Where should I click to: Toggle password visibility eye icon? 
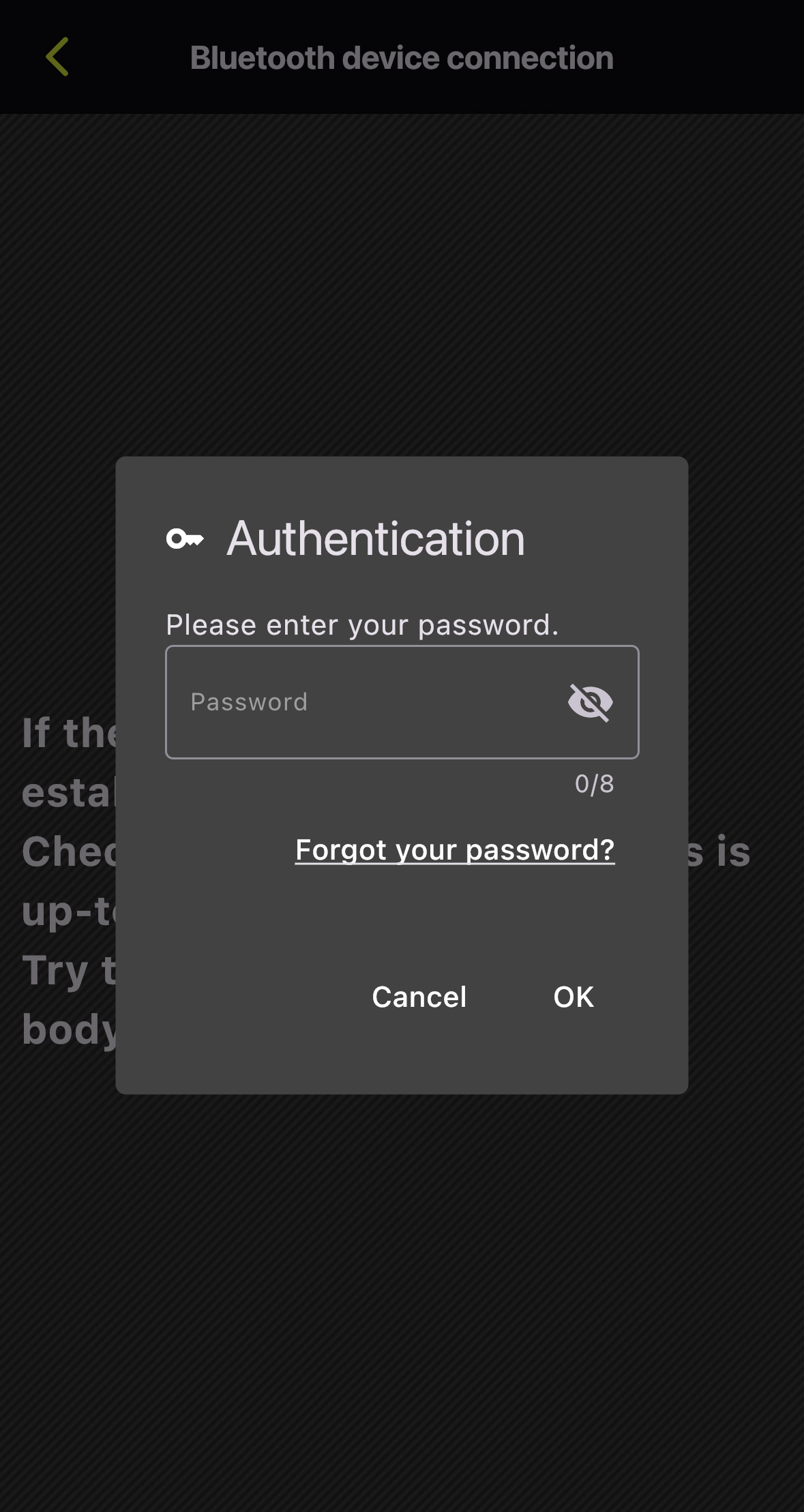590,701
